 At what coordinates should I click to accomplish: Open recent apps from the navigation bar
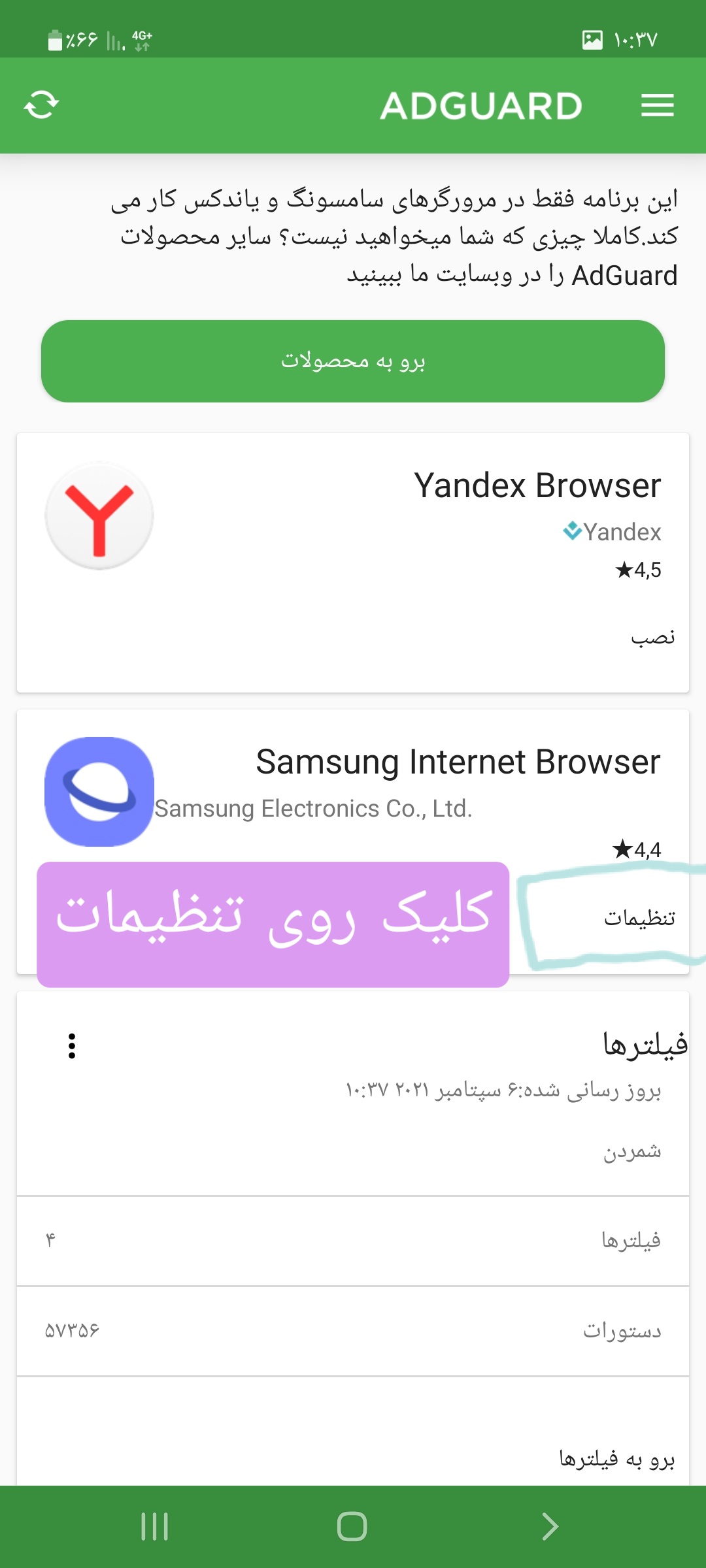(x=155, y=1527)
